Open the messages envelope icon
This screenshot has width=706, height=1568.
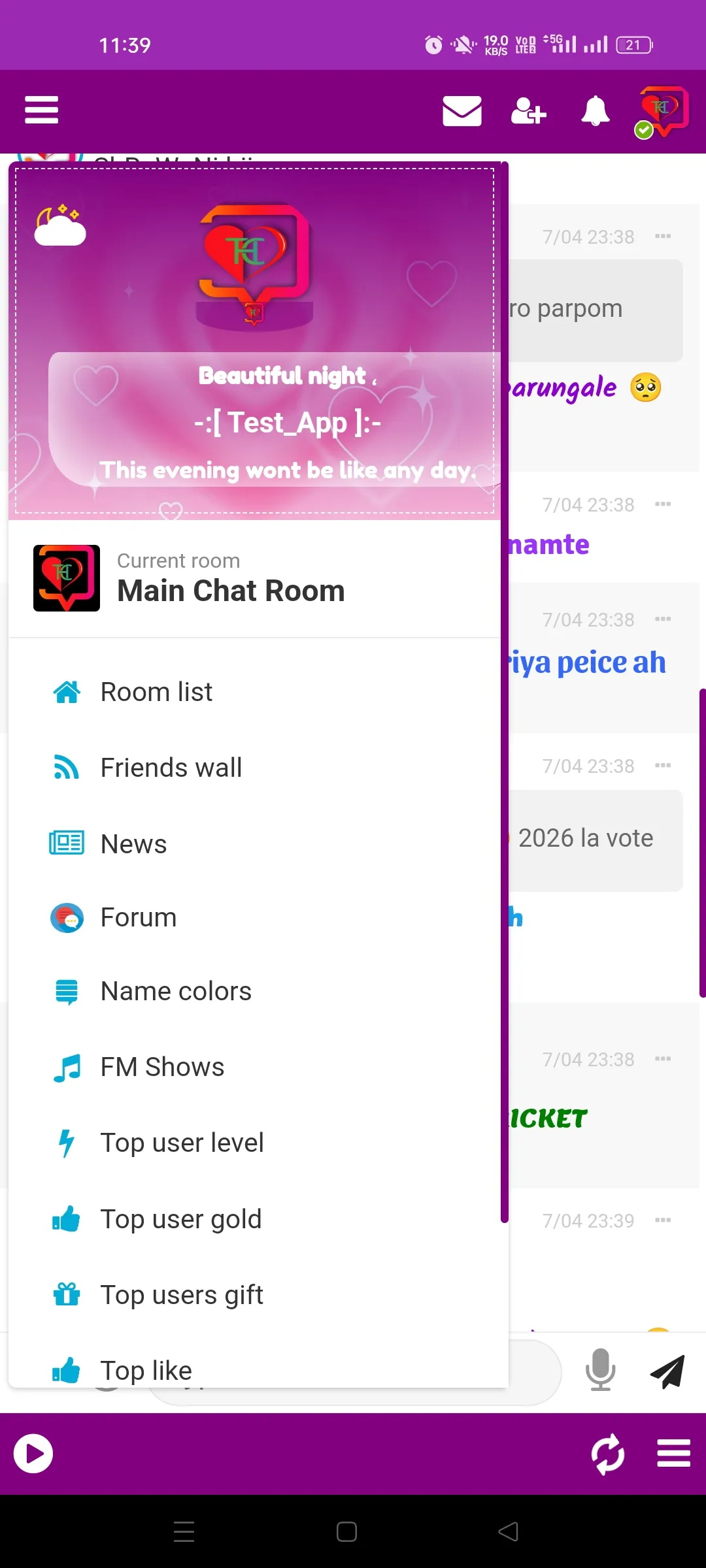point(462,111)
